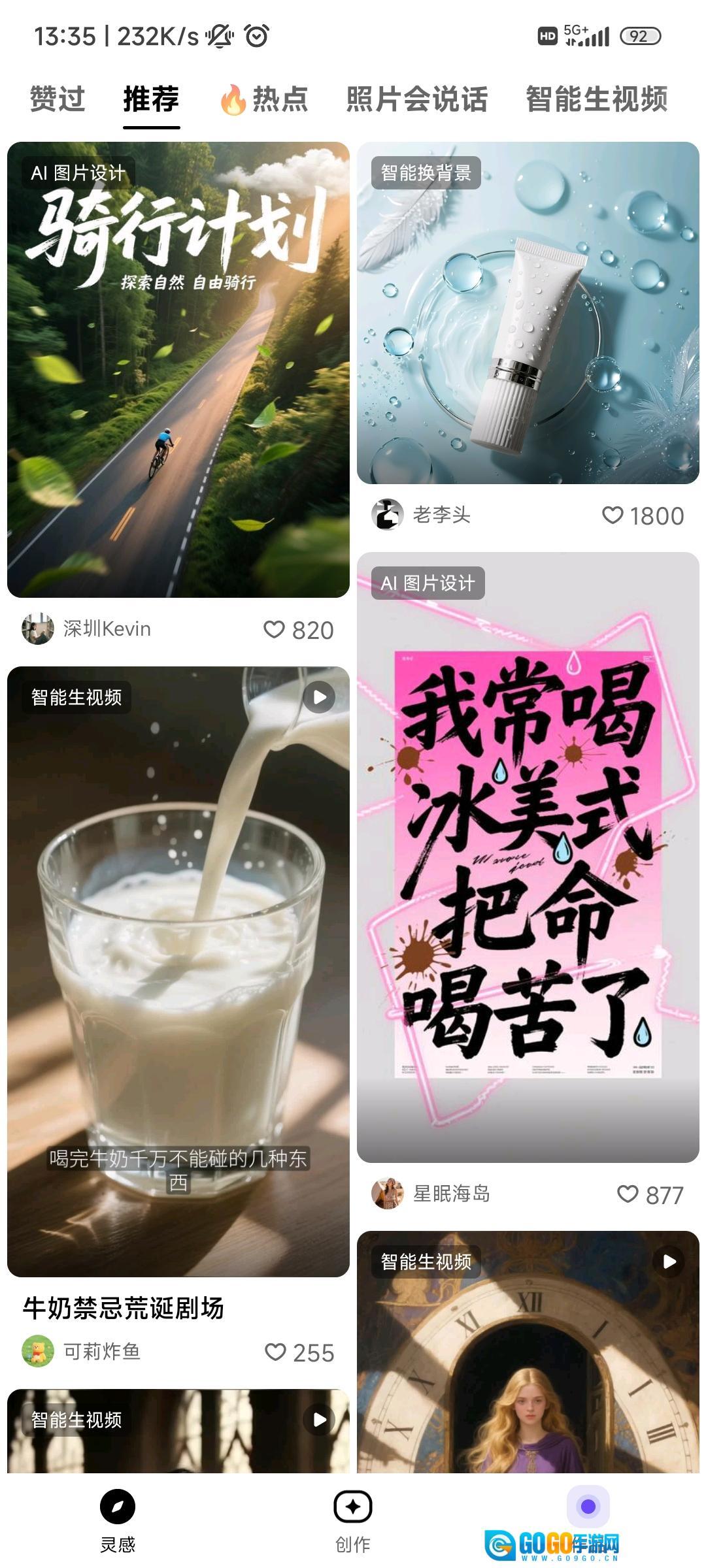This screenshot has height=1568, width=706.
Task: Play the 牛奶禁忌荒诞剧场 milk video
Action: pos(178,970)
